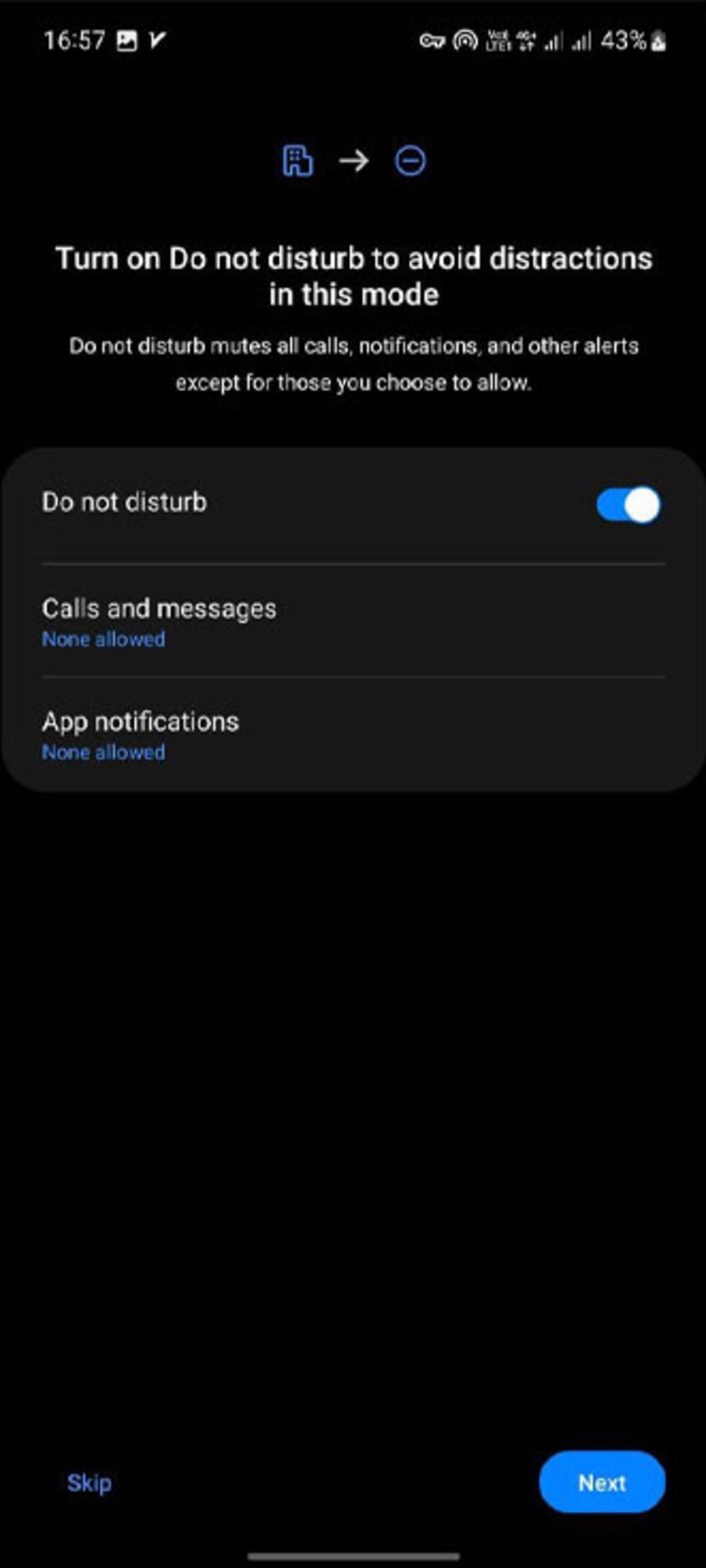The height and width of the screenshot is (1568, 706).
Task: Skip this setup step
Action: point(89,1483)
